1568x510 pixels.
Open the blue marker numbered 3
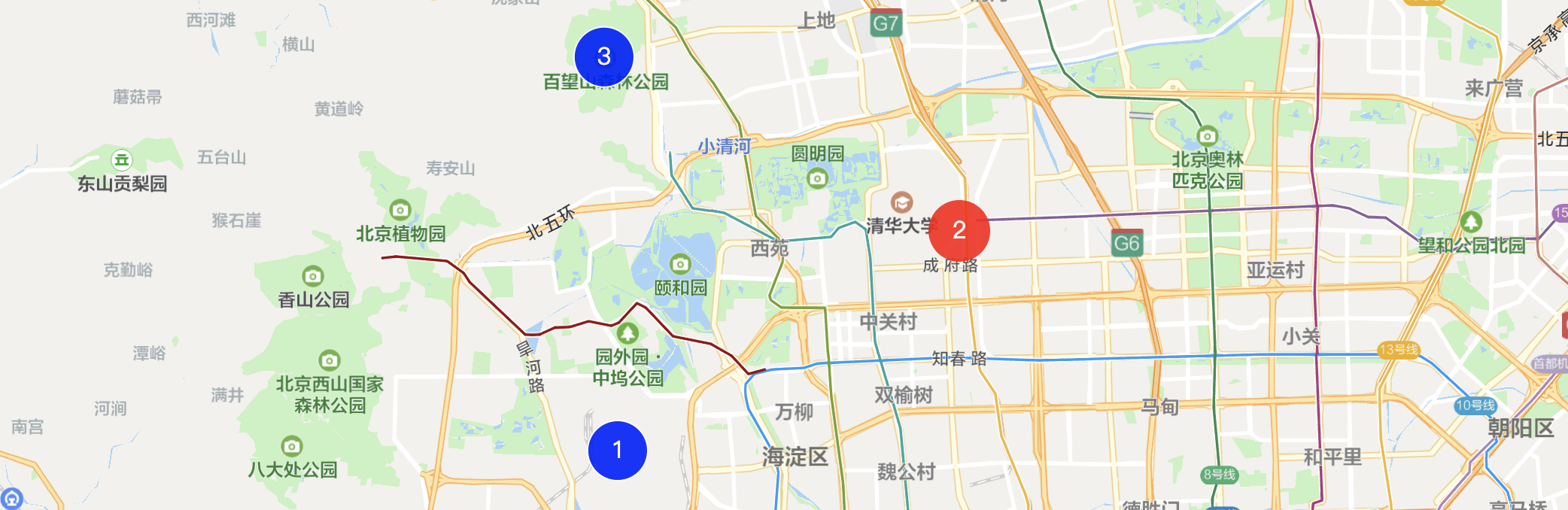[603, 56]
